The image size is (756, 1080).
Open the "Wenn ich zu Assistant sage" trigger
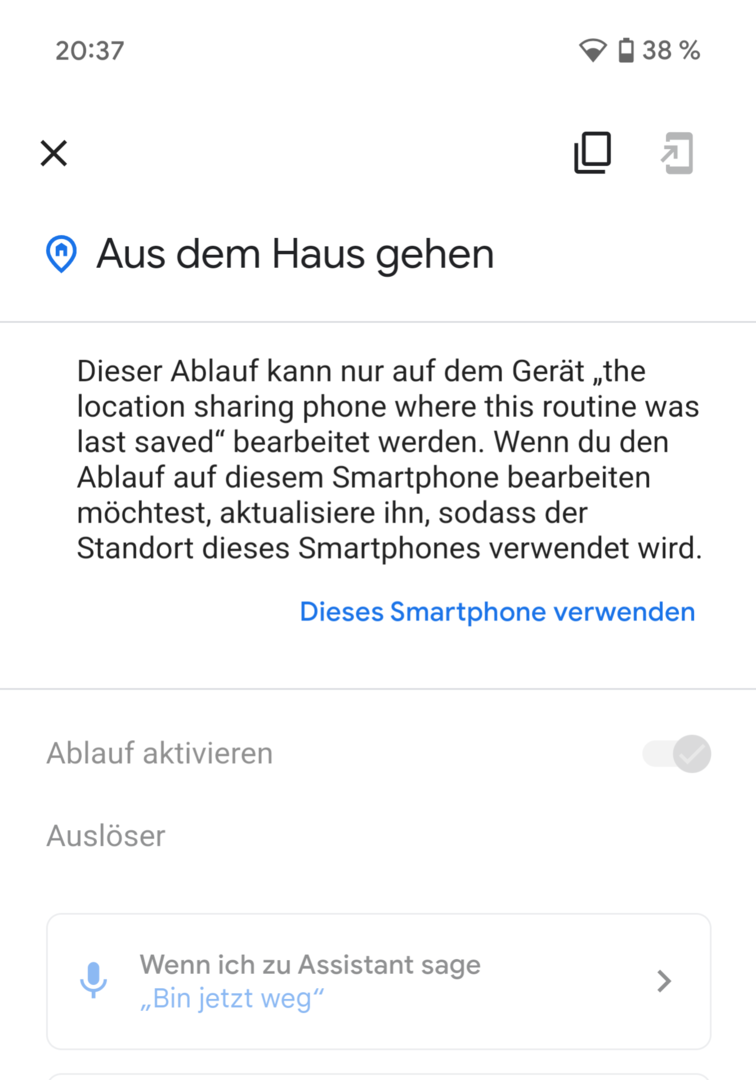click(x=378, y=981)
